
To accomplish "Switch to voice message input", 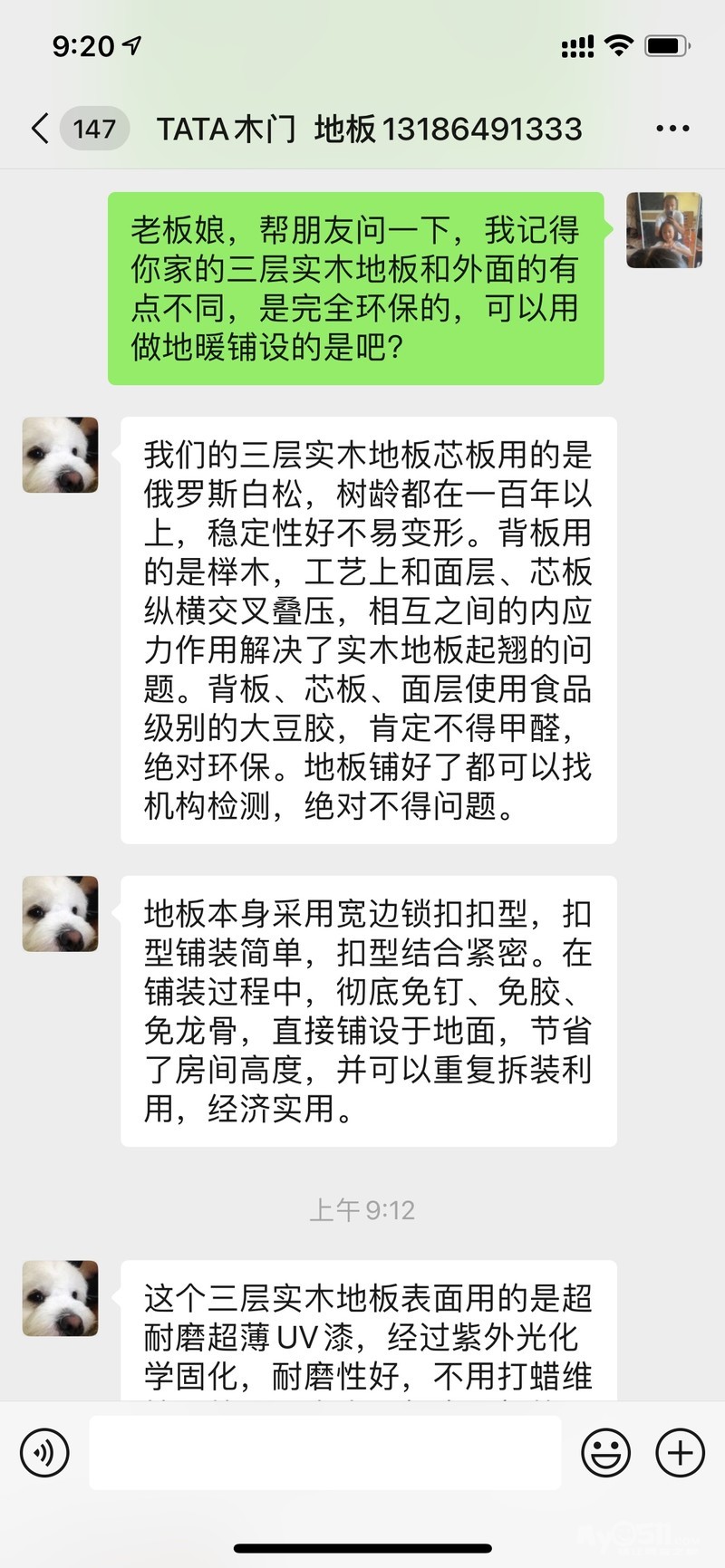I will 44,1453.
